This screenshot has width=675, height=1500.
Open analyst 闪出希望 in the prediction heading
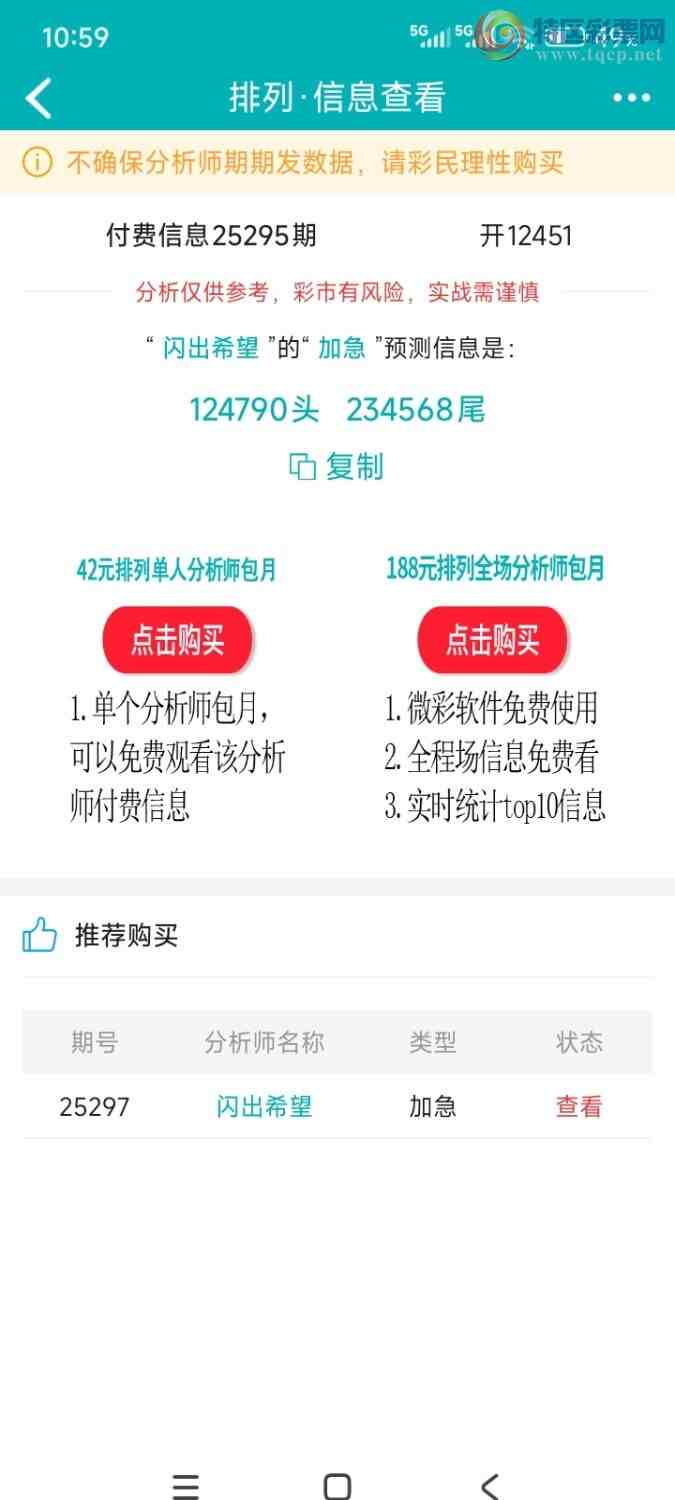(x=210, y=348)
